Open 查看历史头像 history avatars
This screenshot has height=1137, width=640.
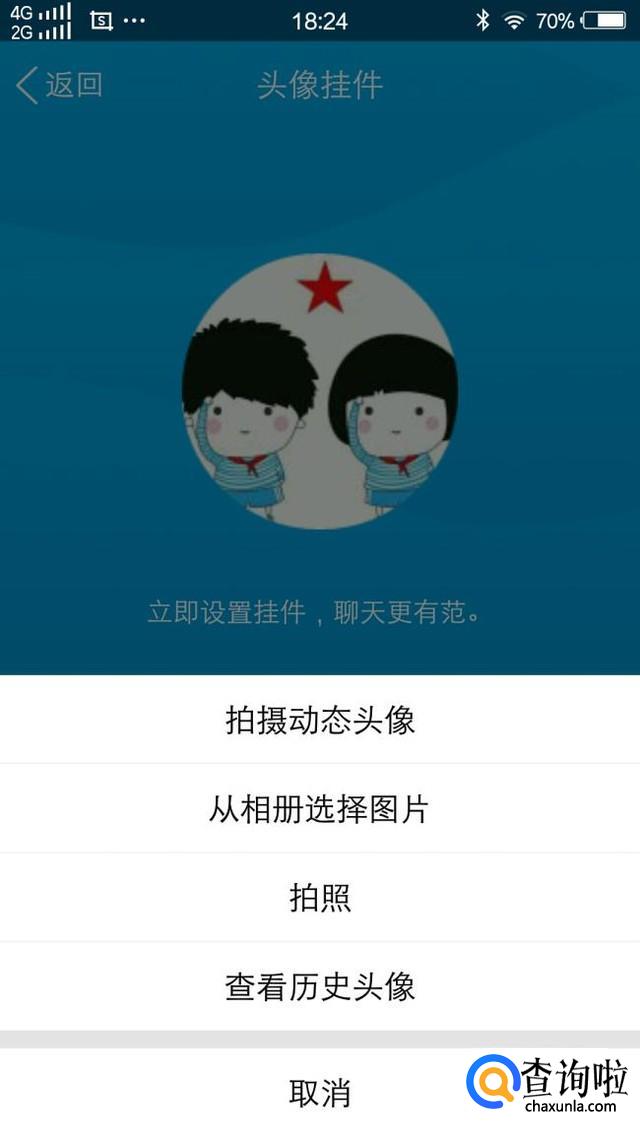pos(320,987)
